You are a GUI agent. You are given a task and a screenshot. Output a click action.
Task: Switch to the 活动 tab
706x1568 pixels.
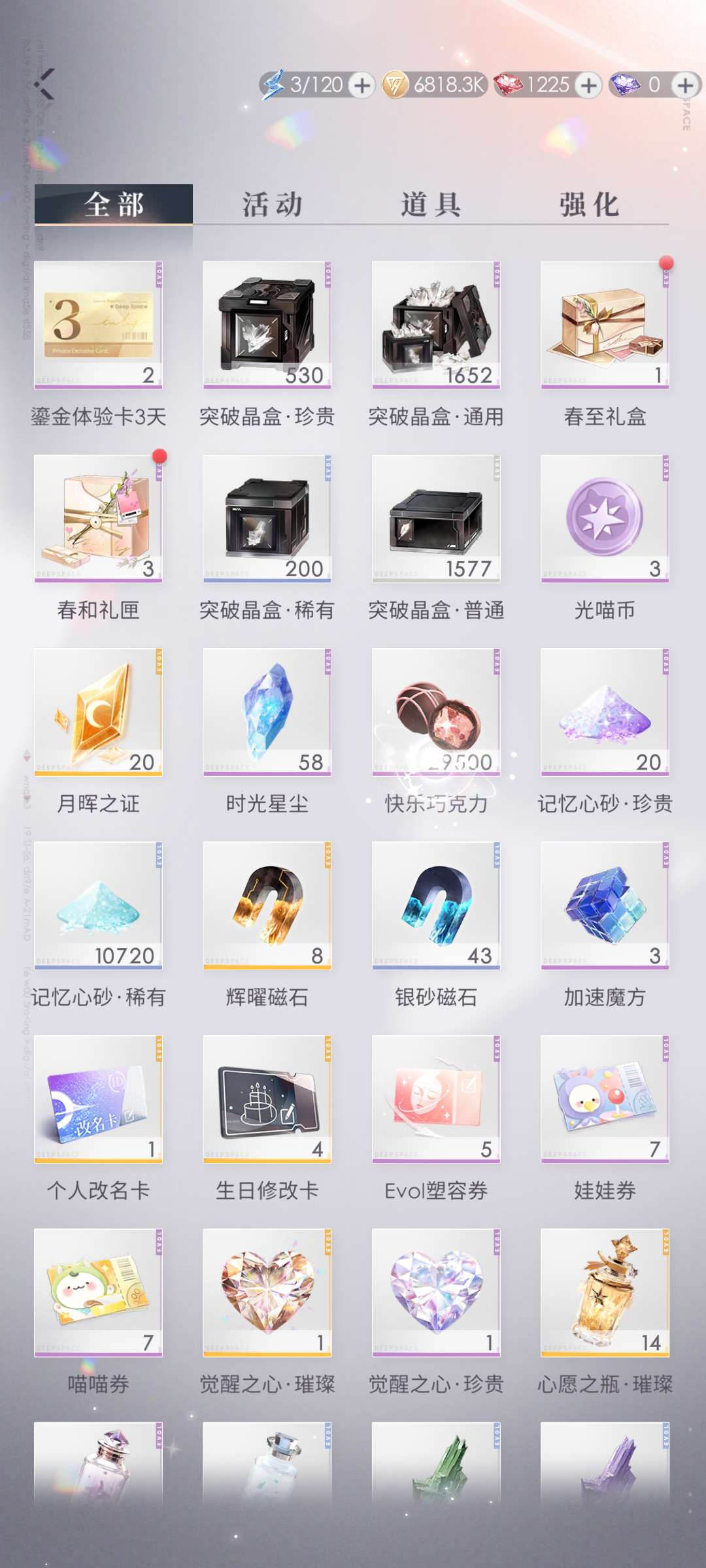(x=272, y=204)
